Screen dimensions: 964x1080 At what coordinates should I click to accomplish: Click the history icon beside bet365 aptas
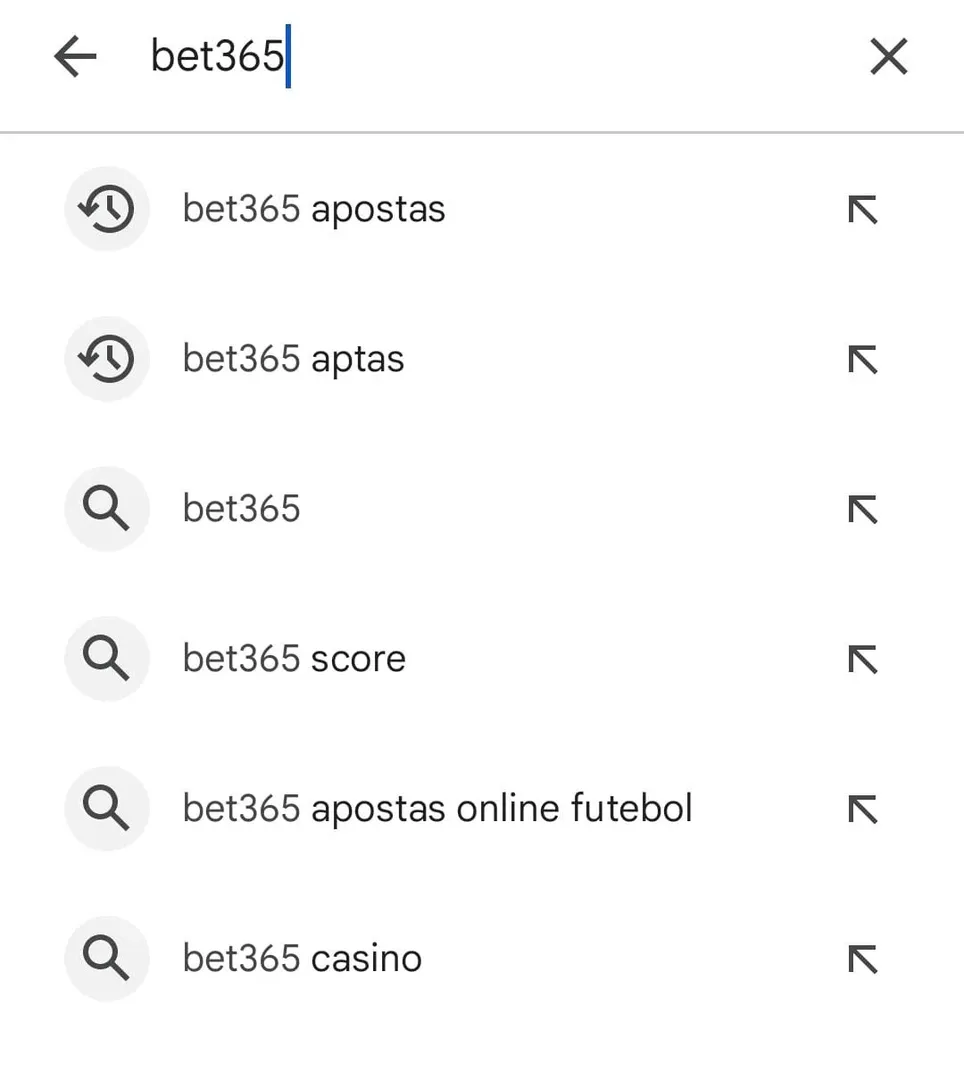(106, 359)
